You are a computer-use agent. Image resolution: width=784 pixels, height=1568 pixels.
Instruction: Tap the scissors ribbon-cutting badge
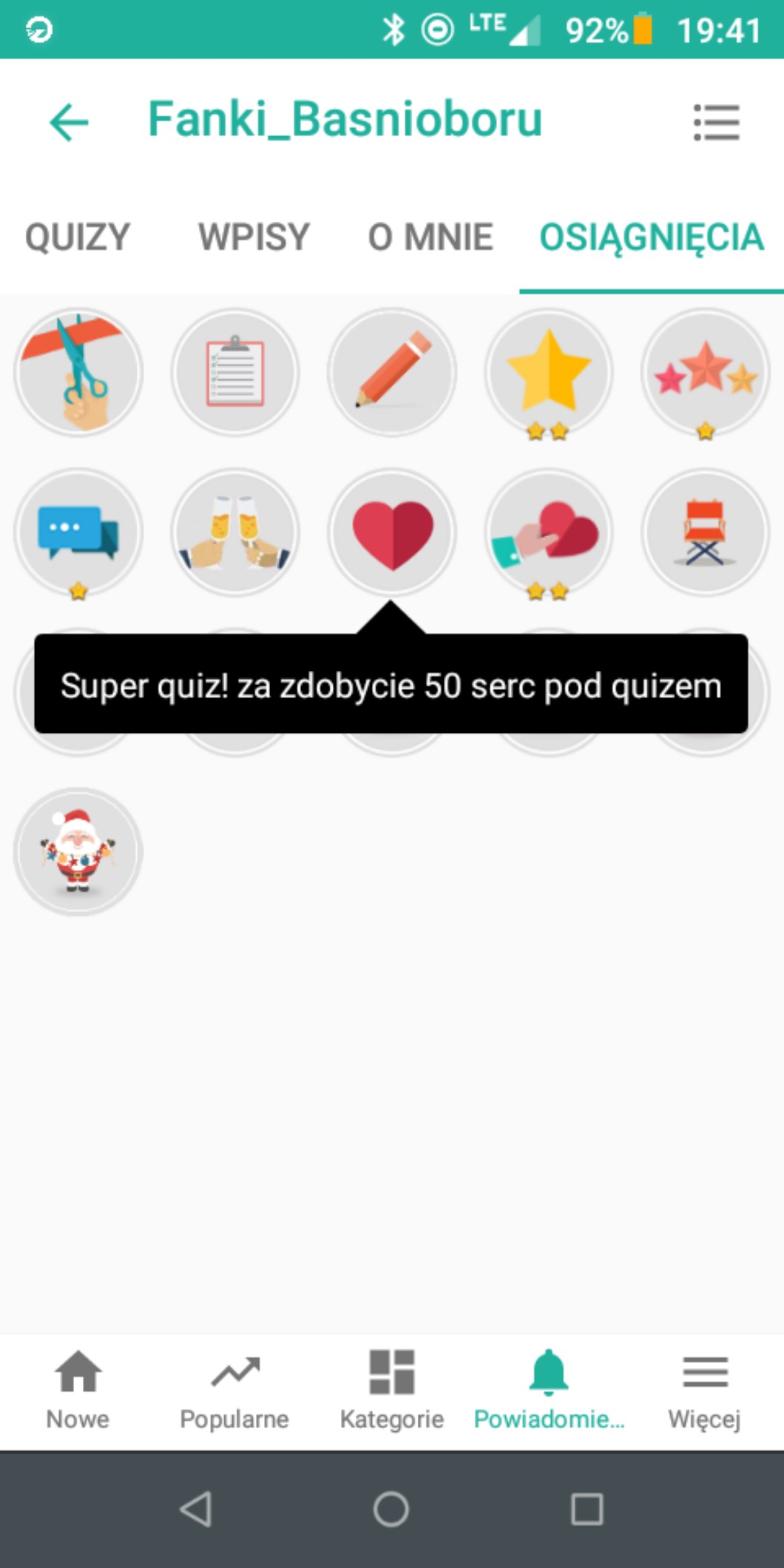pos(78,372)
